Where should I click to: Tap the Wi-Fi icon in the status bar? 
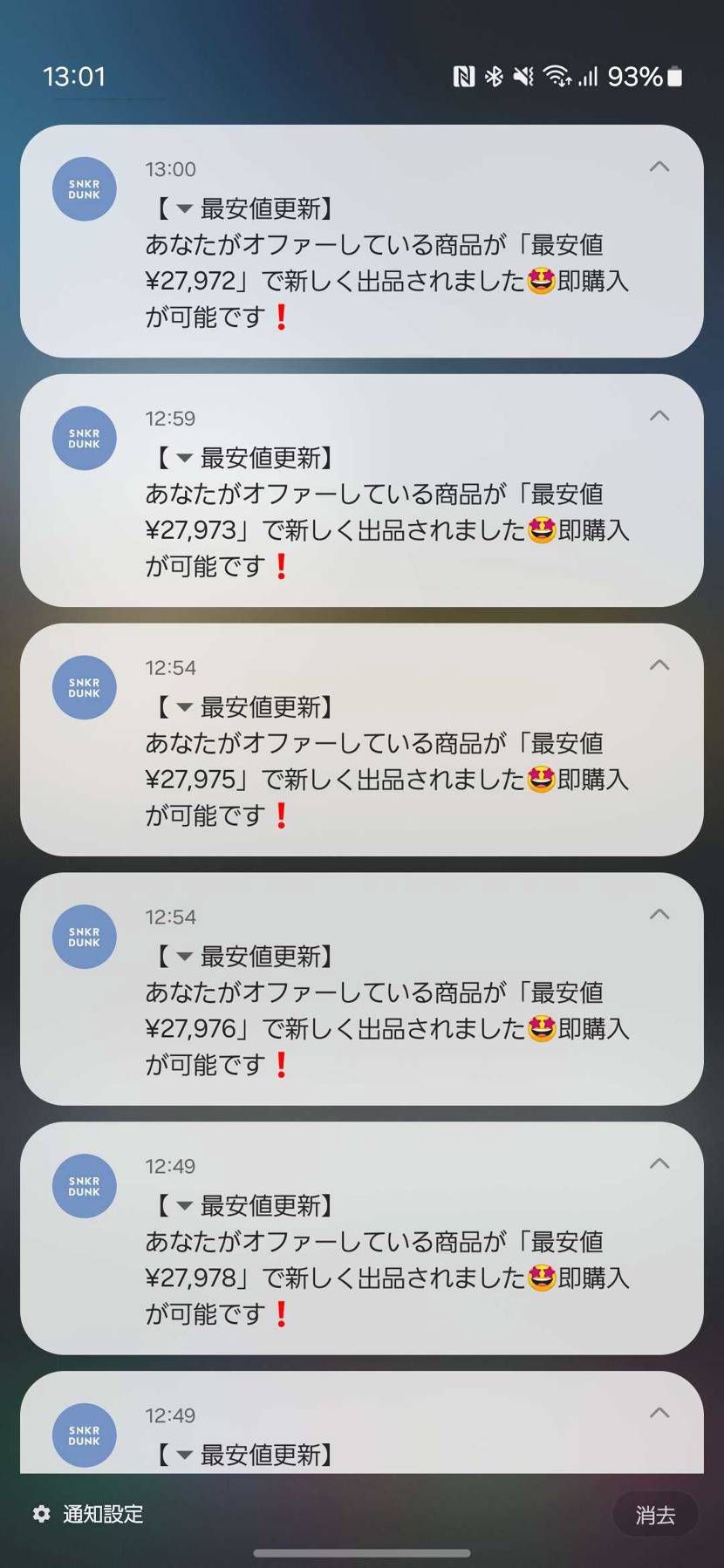click(557, 77)
